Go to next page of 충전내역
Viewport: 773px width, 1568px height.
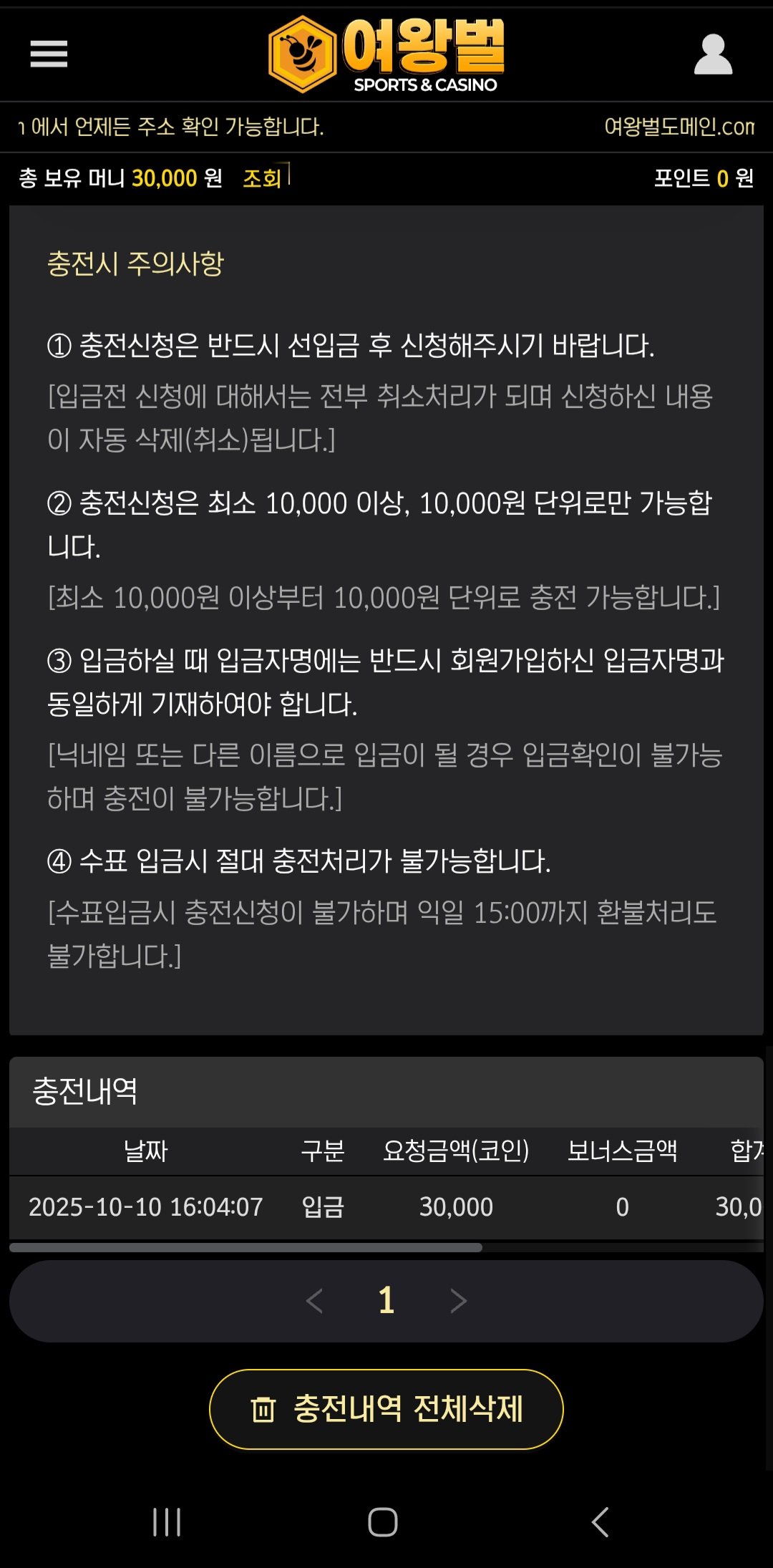pos(458,1300)
